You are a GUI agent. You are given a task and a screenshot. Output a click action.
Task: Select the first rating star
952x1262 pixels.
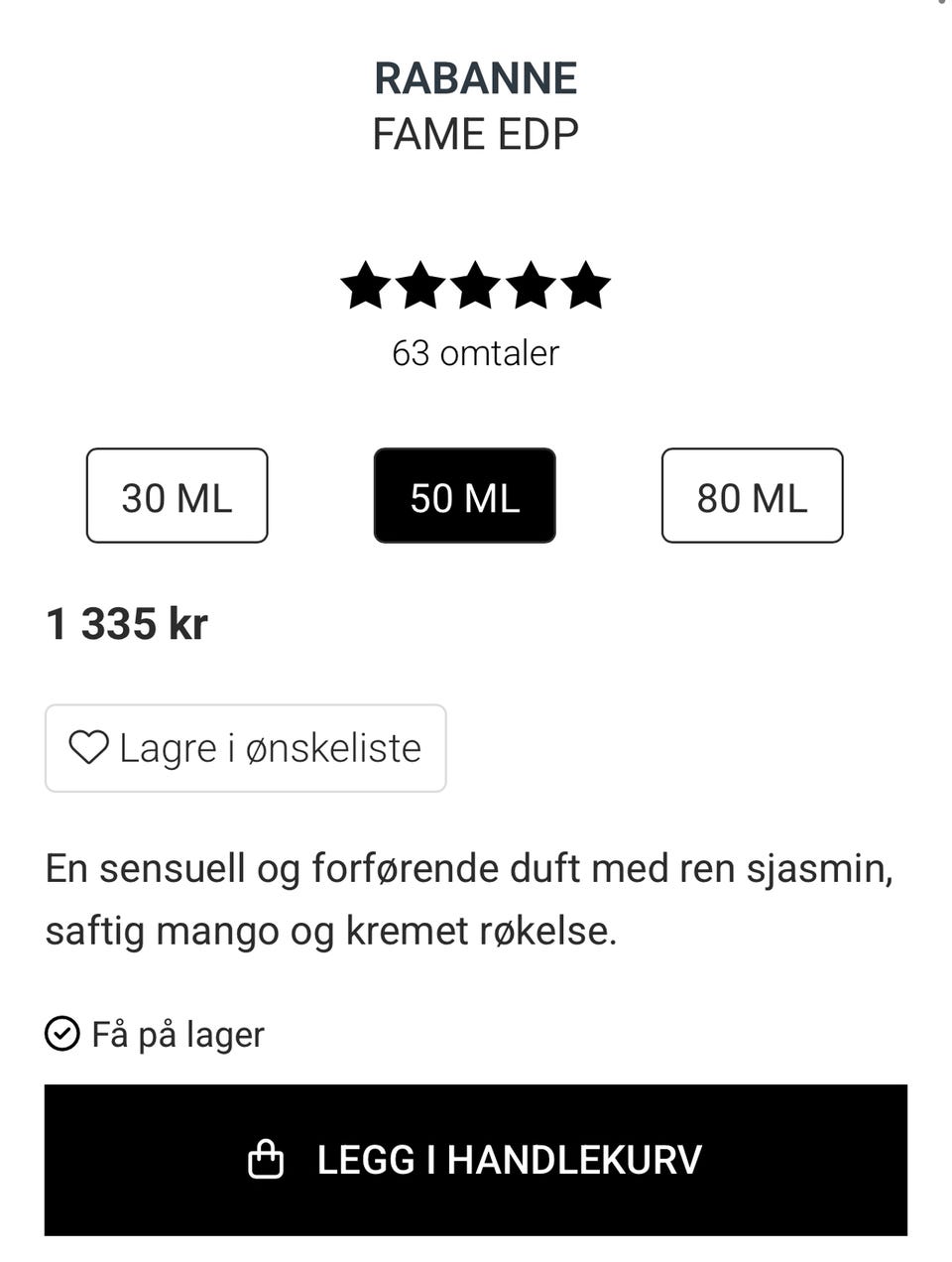(x=365, y=286)
